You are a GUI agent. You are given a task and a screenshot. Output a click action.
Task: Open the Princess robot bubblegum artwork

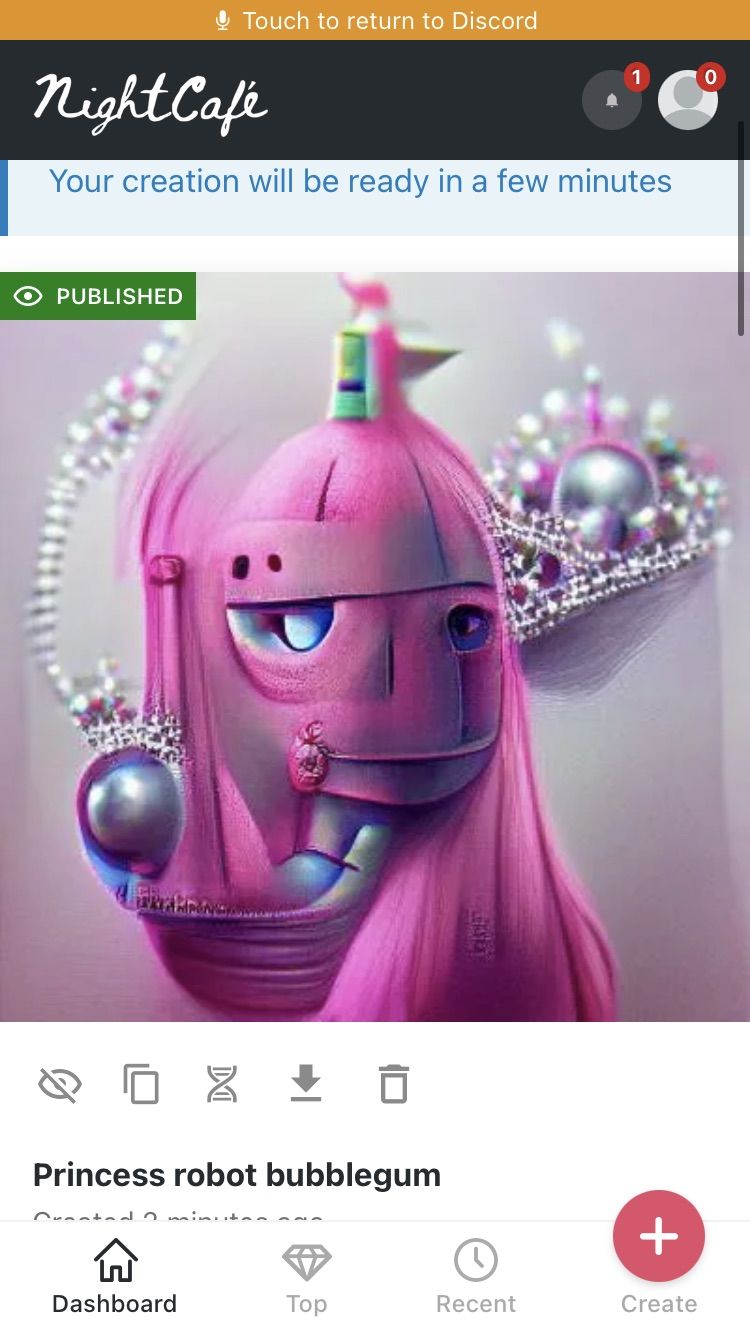click(375, 646)
